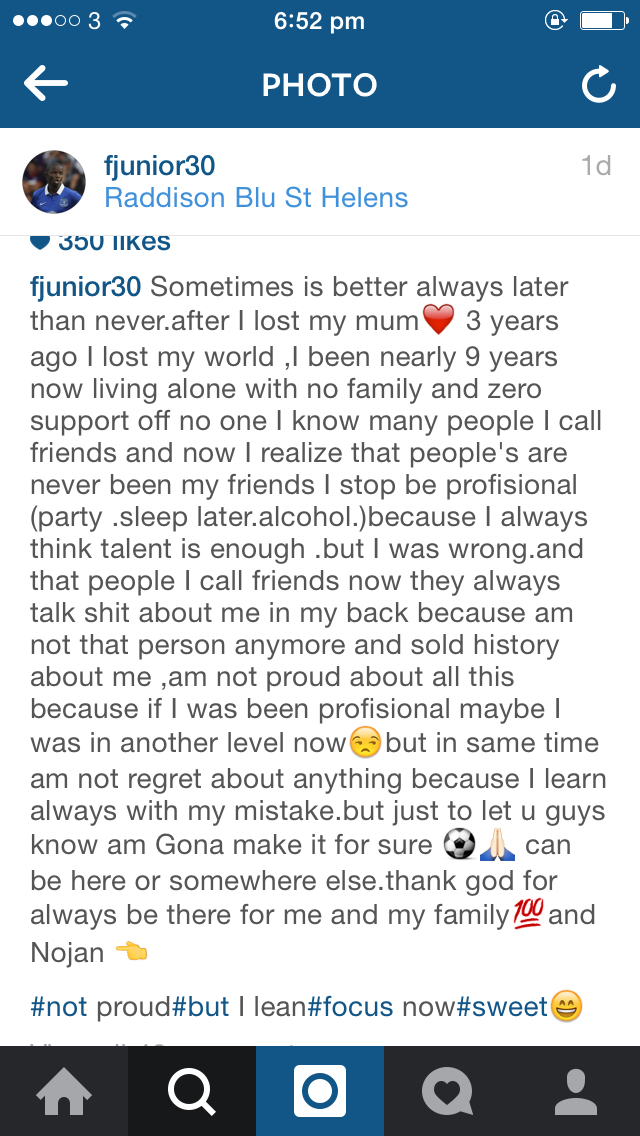Open the Camera tab

click(320, 1091)
